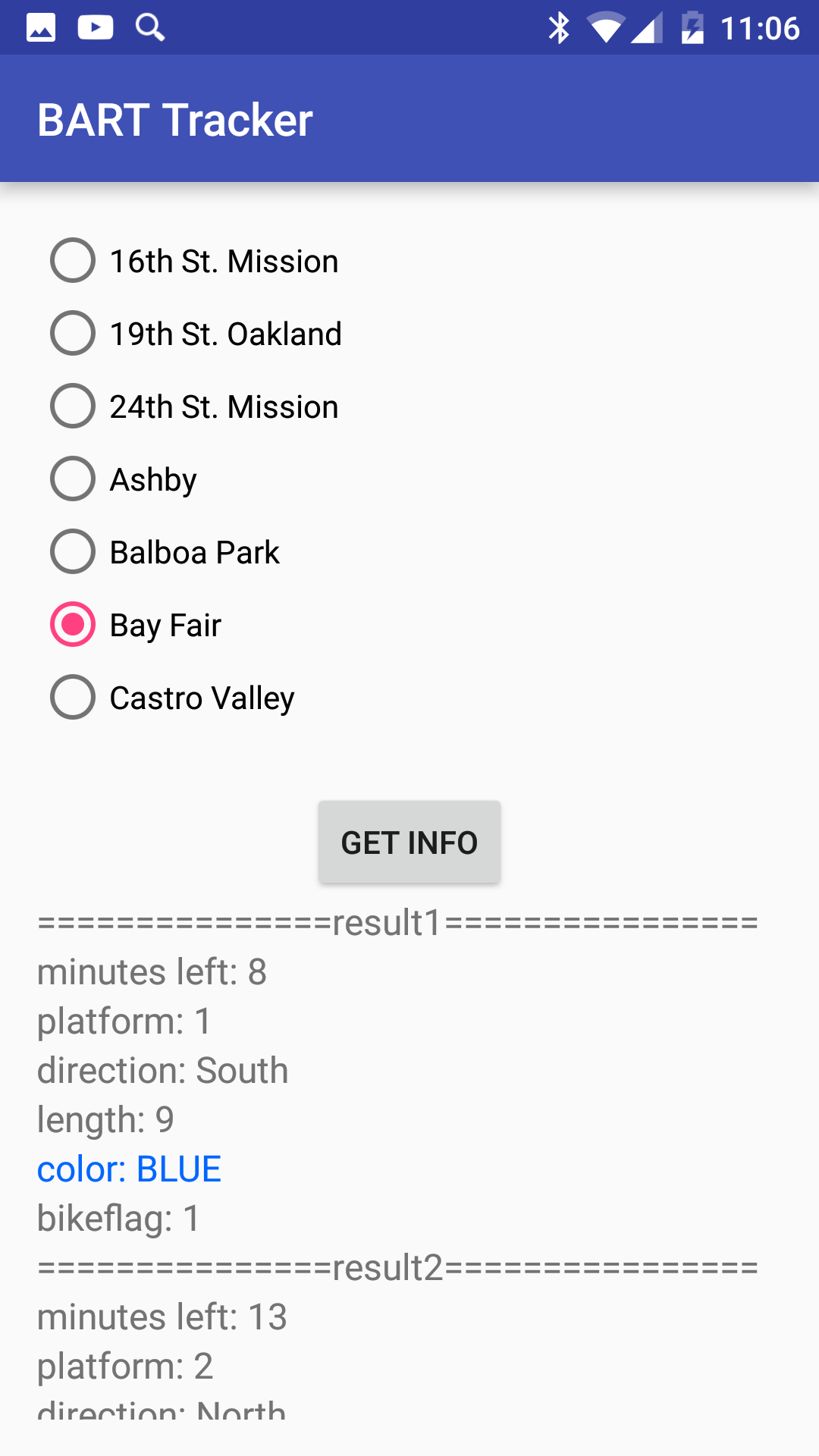Tap the Bluetooth status icon
This screenshot has width=819, height=1456.
(560, 27)
